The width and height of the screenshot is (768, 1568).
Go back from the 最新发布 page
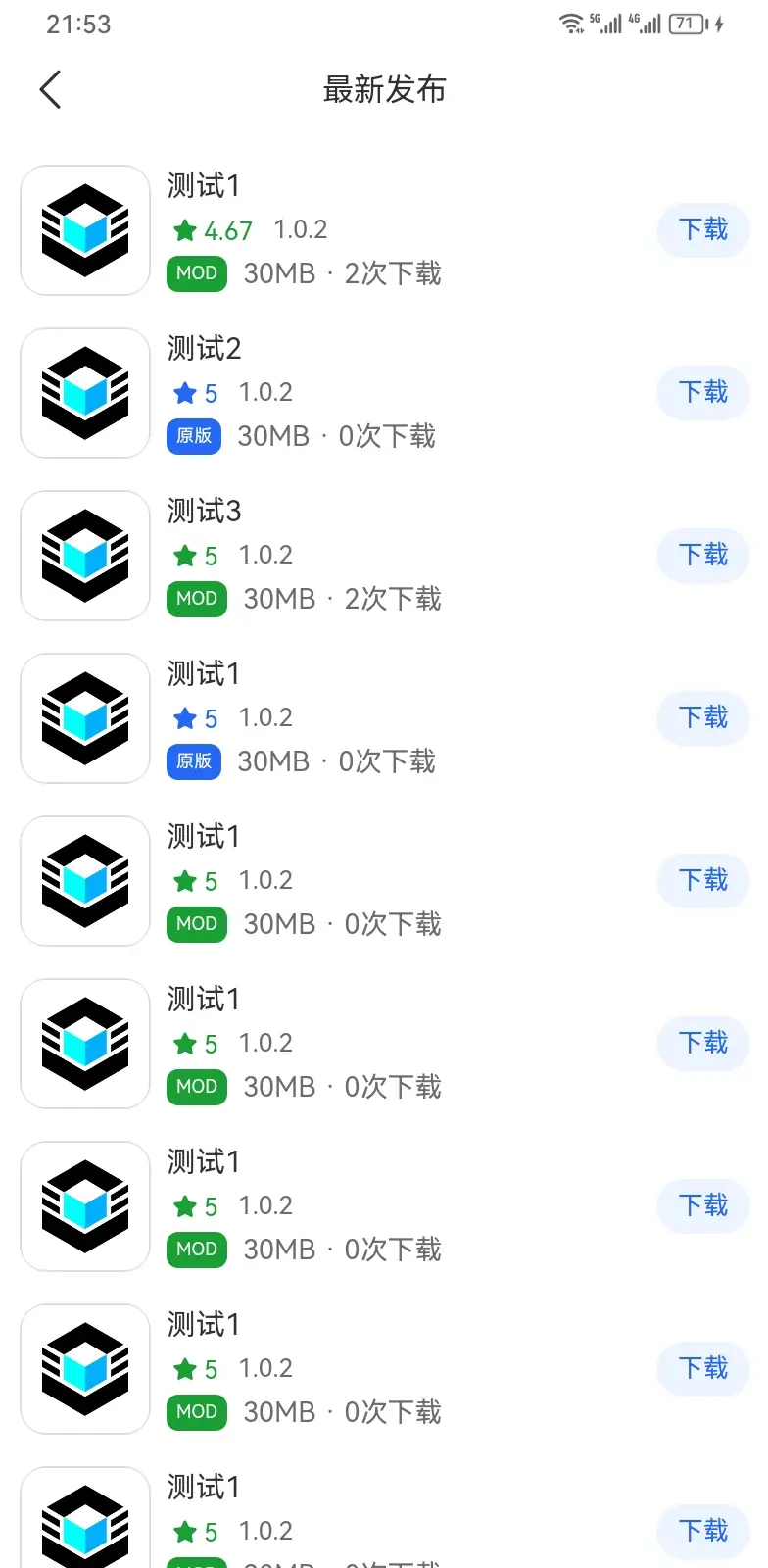tap(51, 90)
